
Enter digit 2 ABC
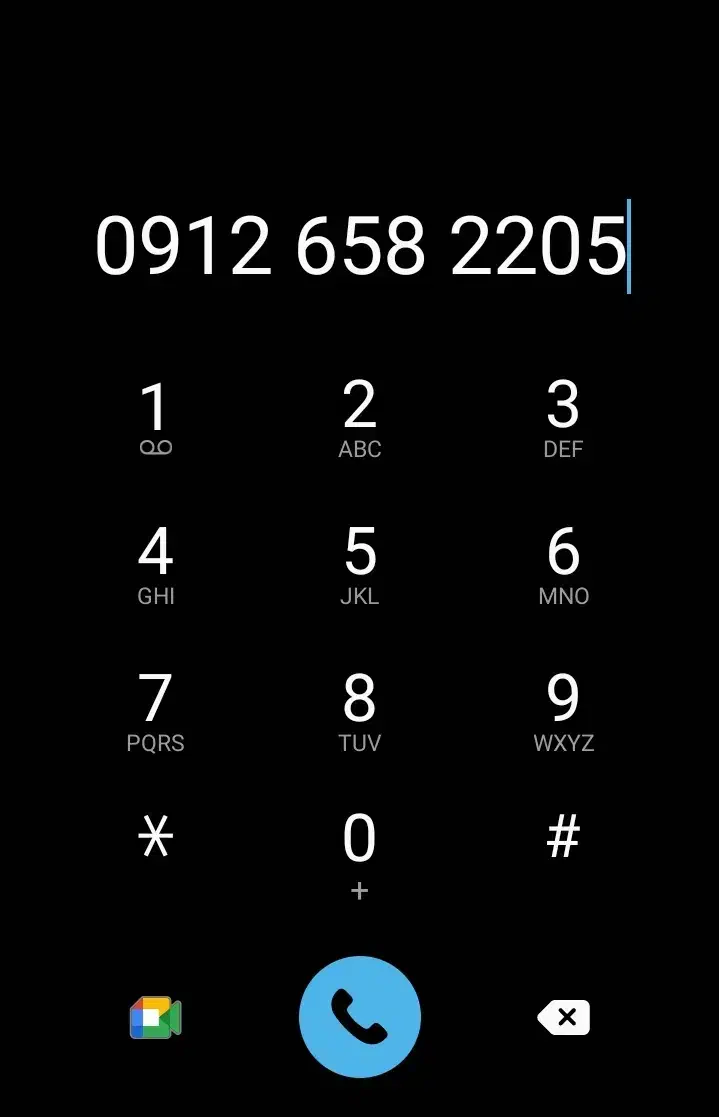pos(360,418)
